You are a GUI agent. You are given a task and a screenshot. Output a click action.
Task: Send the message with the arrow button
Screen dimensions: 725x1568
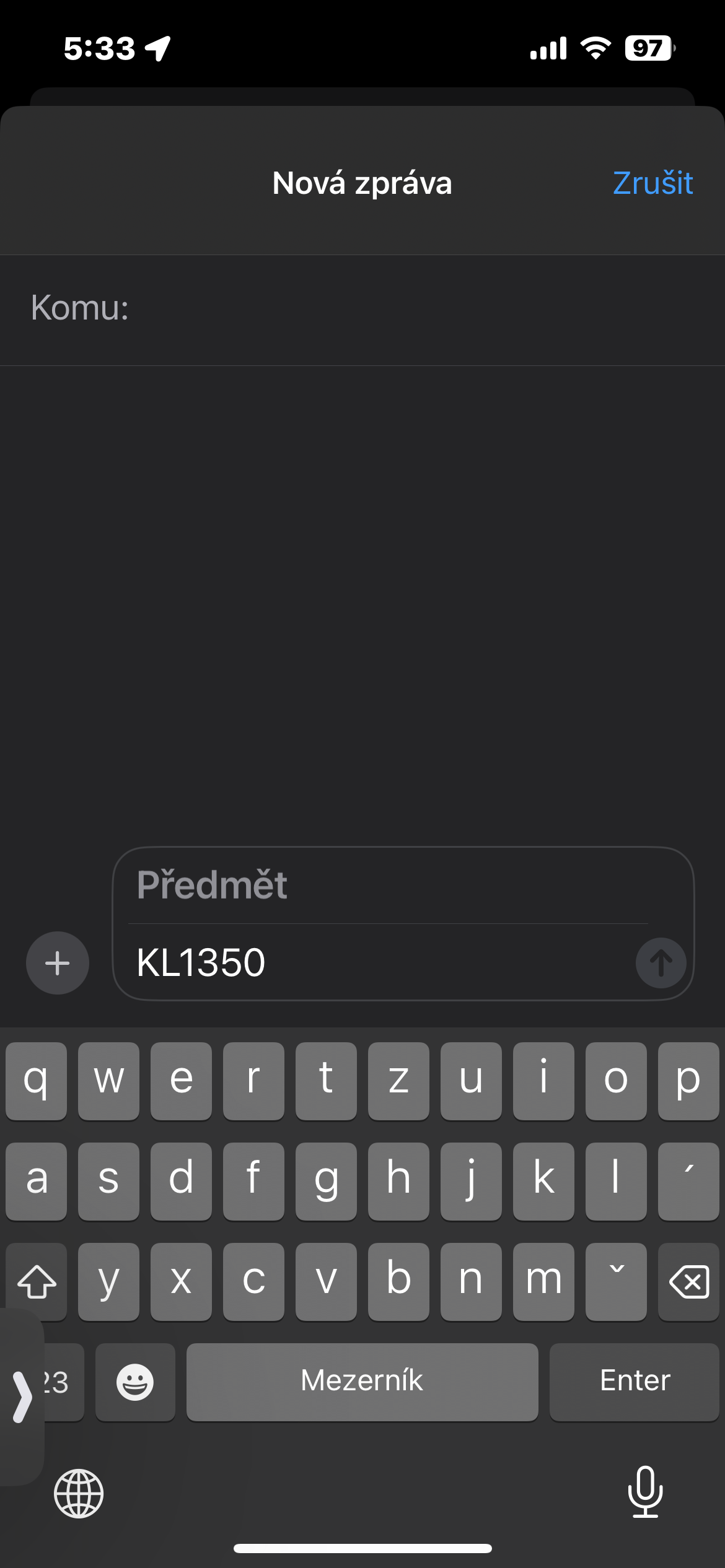click(661, 963)
